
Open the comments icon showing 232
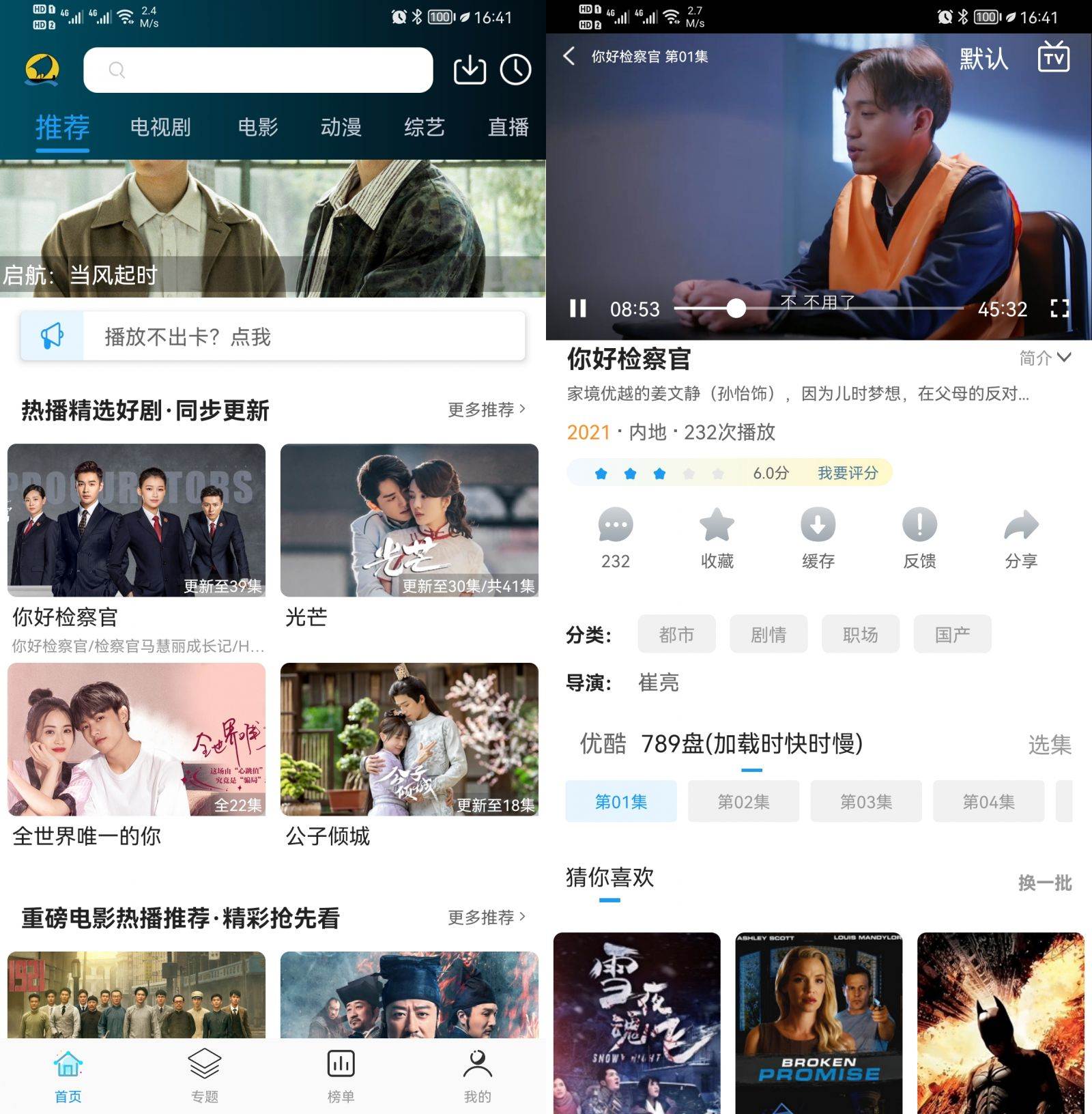(615, 526)
